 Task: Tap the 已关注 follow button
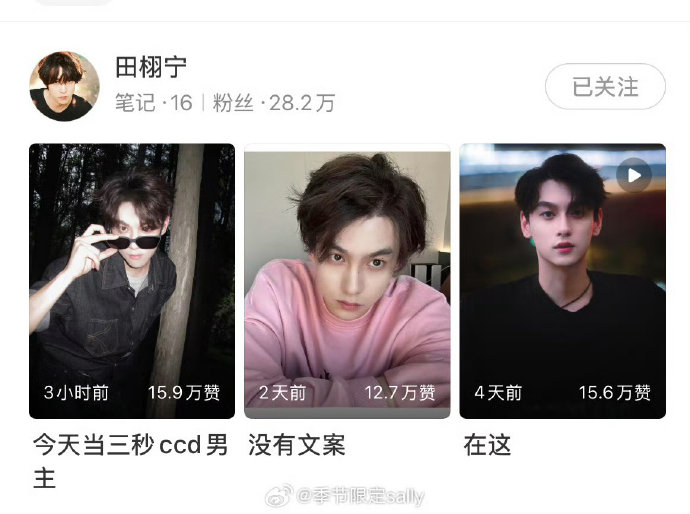[605, 87]
